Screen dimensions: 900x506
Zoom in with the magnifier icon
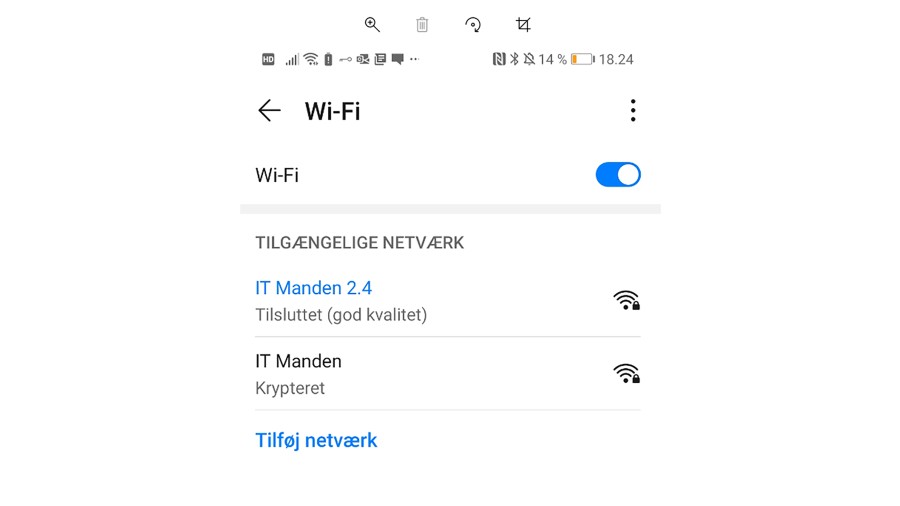coord(372,25)
